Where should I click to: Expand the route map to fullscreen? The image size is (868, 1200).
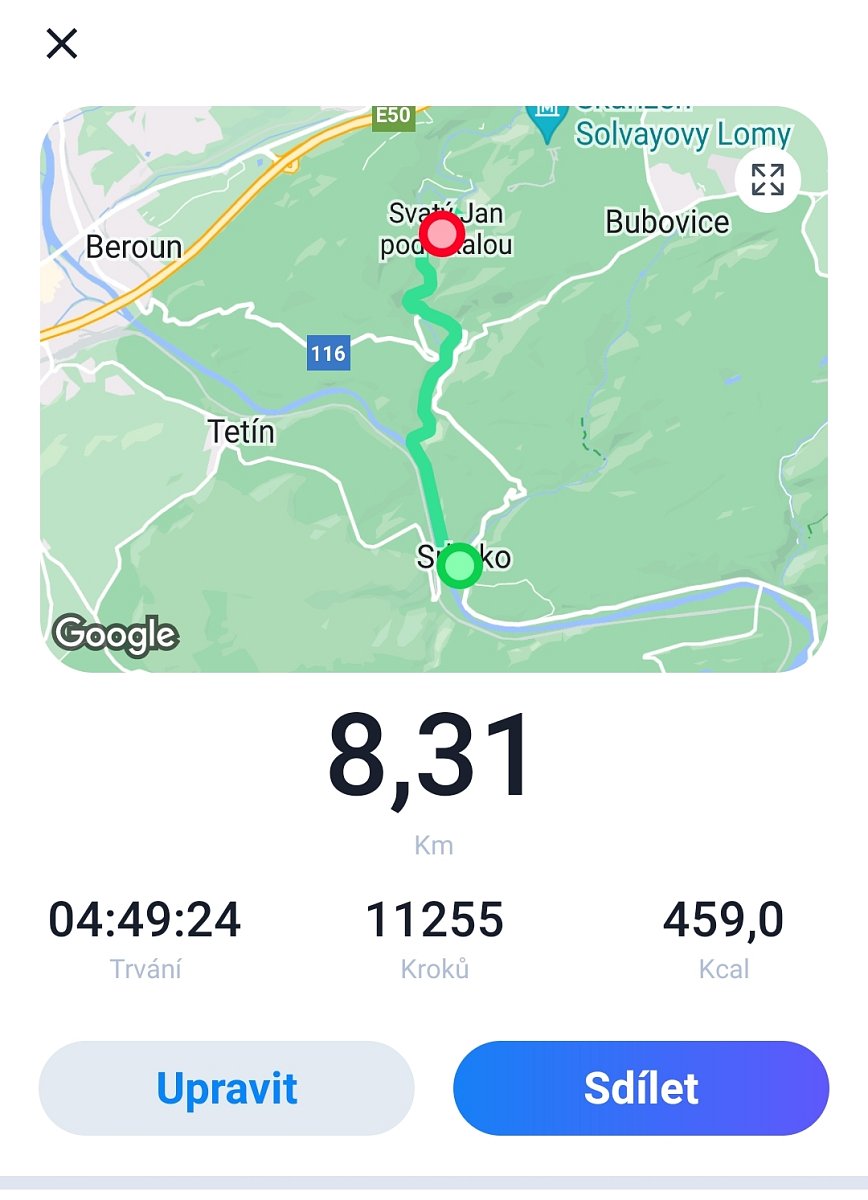767,180
